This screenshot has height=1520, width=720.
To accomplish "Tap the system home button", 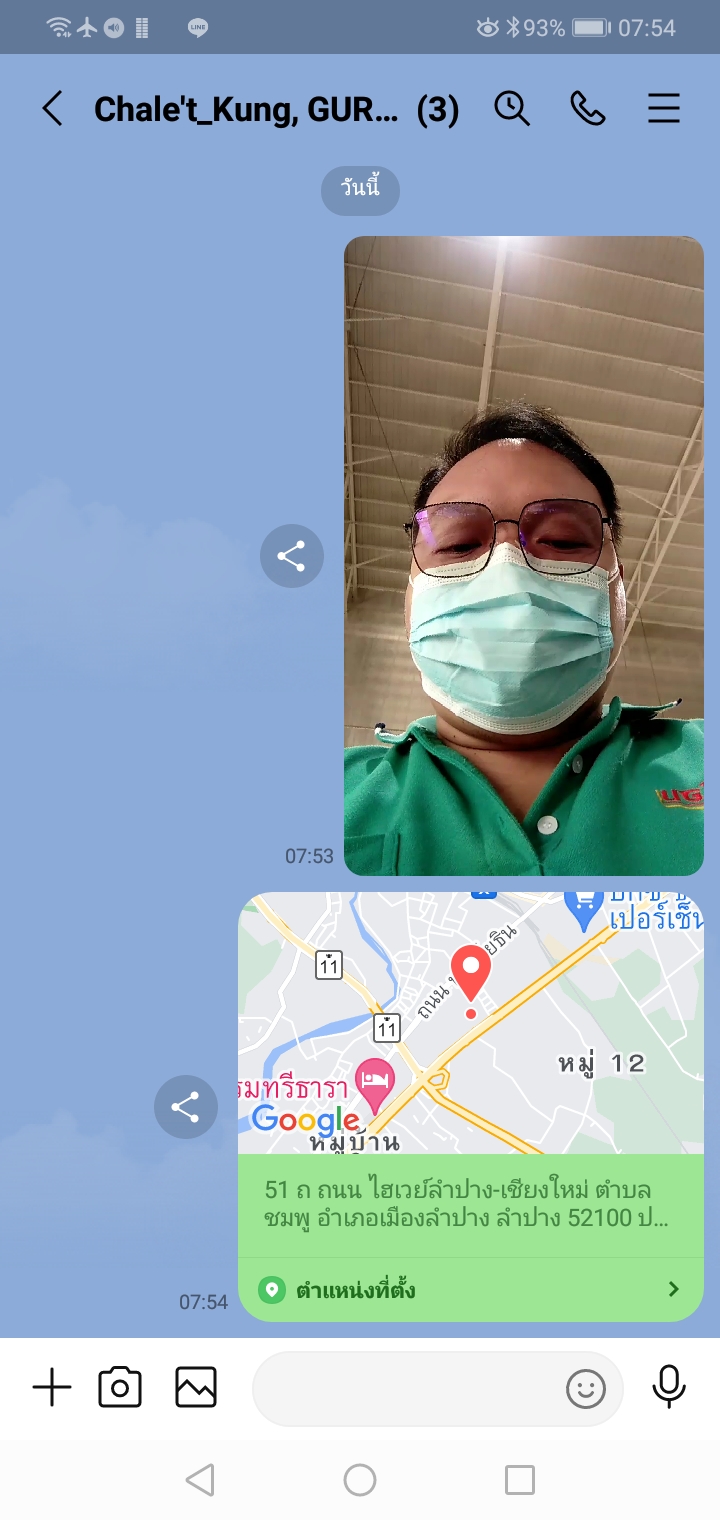I will [x=360, y=1480].
